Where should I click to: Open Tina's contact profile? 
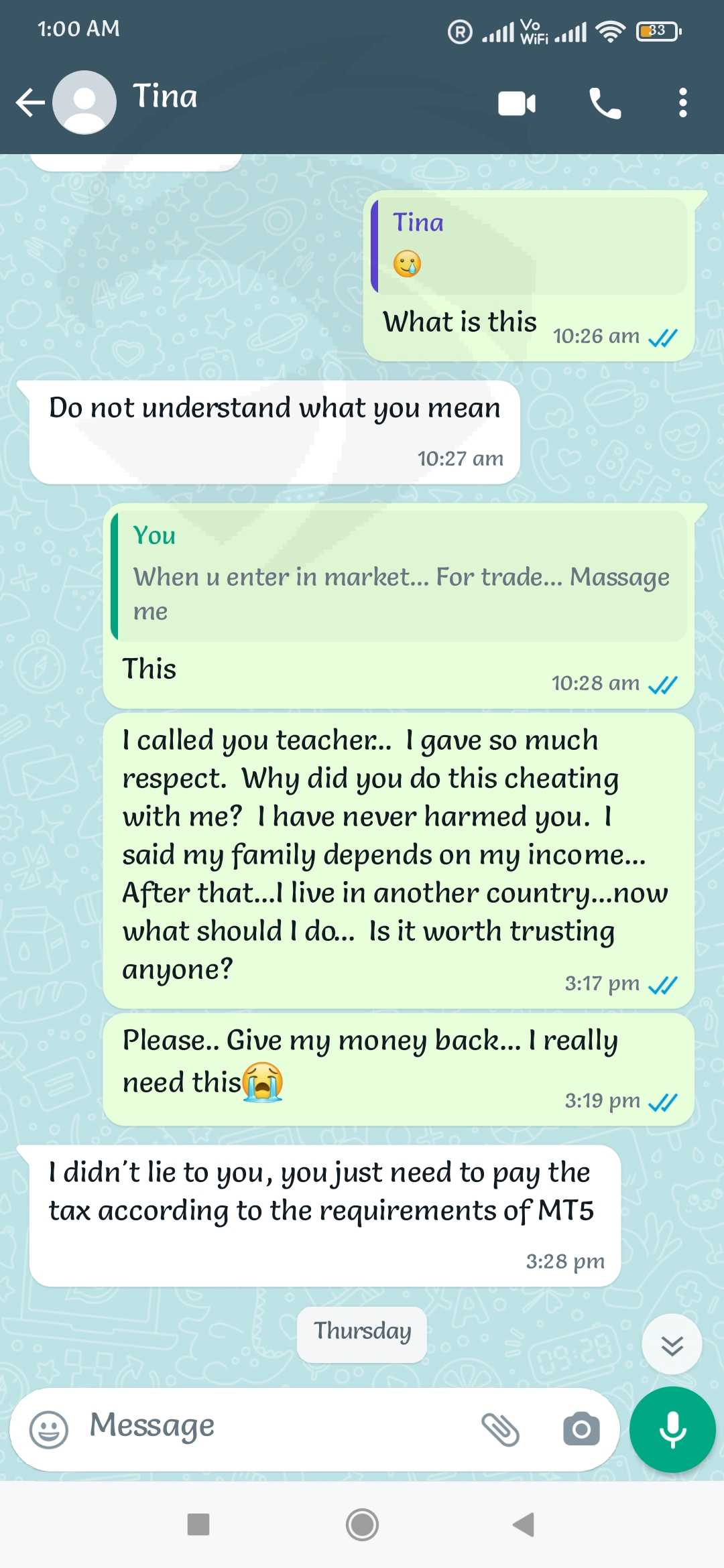[x=165, y=96]
